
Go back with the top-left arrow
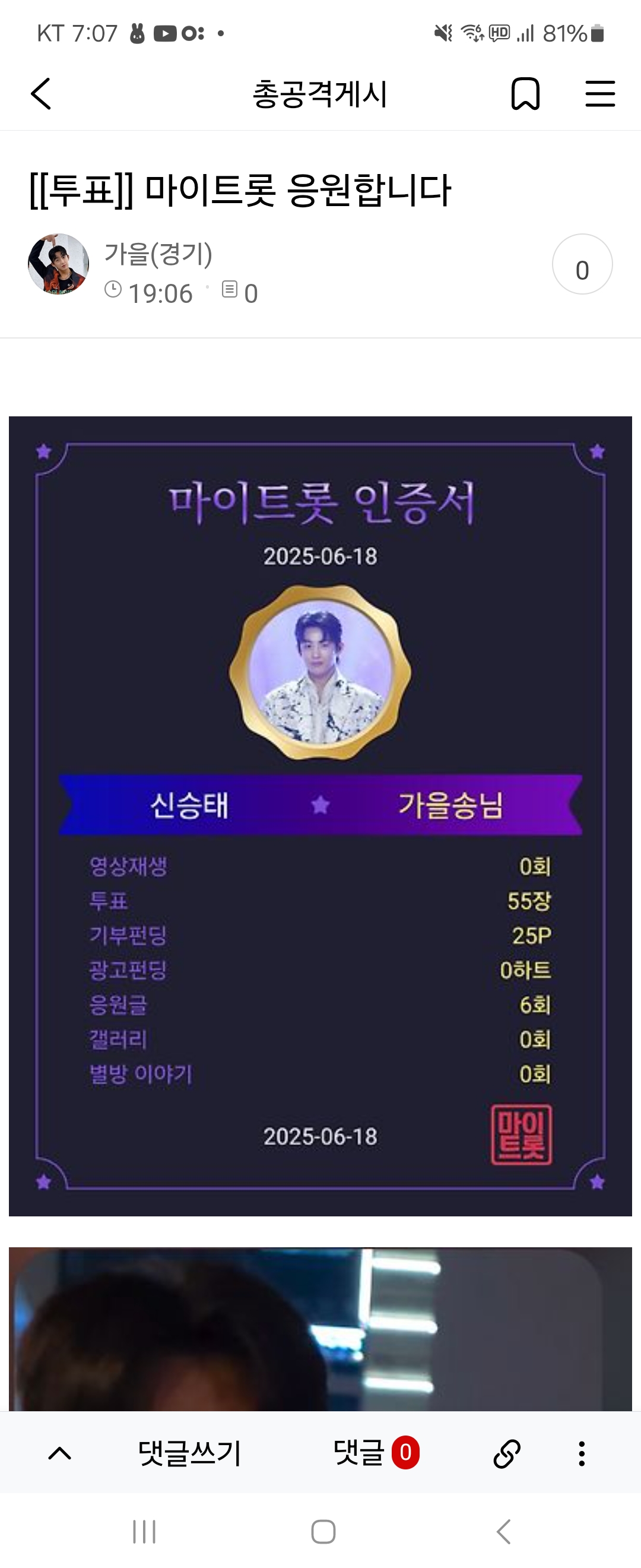pyautogui.click(x=42, y=94)
